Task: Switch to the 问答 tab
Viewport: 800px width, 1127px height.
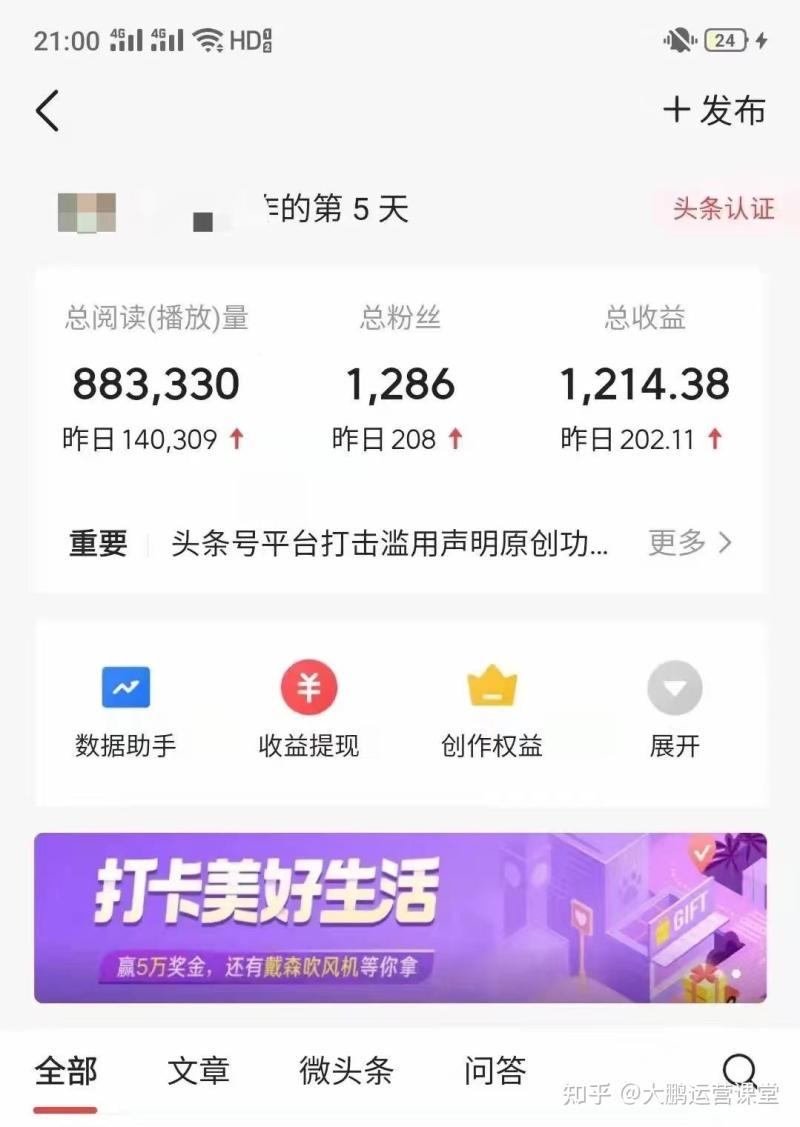Action: point(495,1071)
